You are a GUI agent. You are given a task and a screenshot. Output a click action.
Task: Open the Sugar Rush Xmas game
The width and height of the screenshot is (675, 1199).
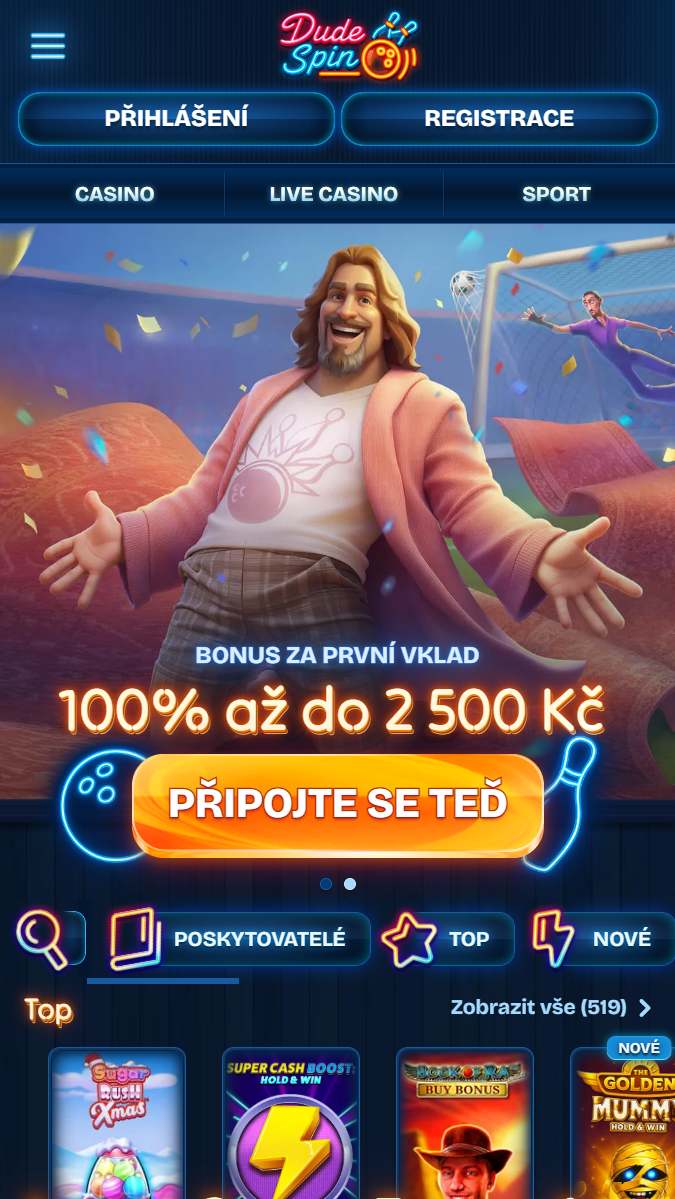(118, 1125)
